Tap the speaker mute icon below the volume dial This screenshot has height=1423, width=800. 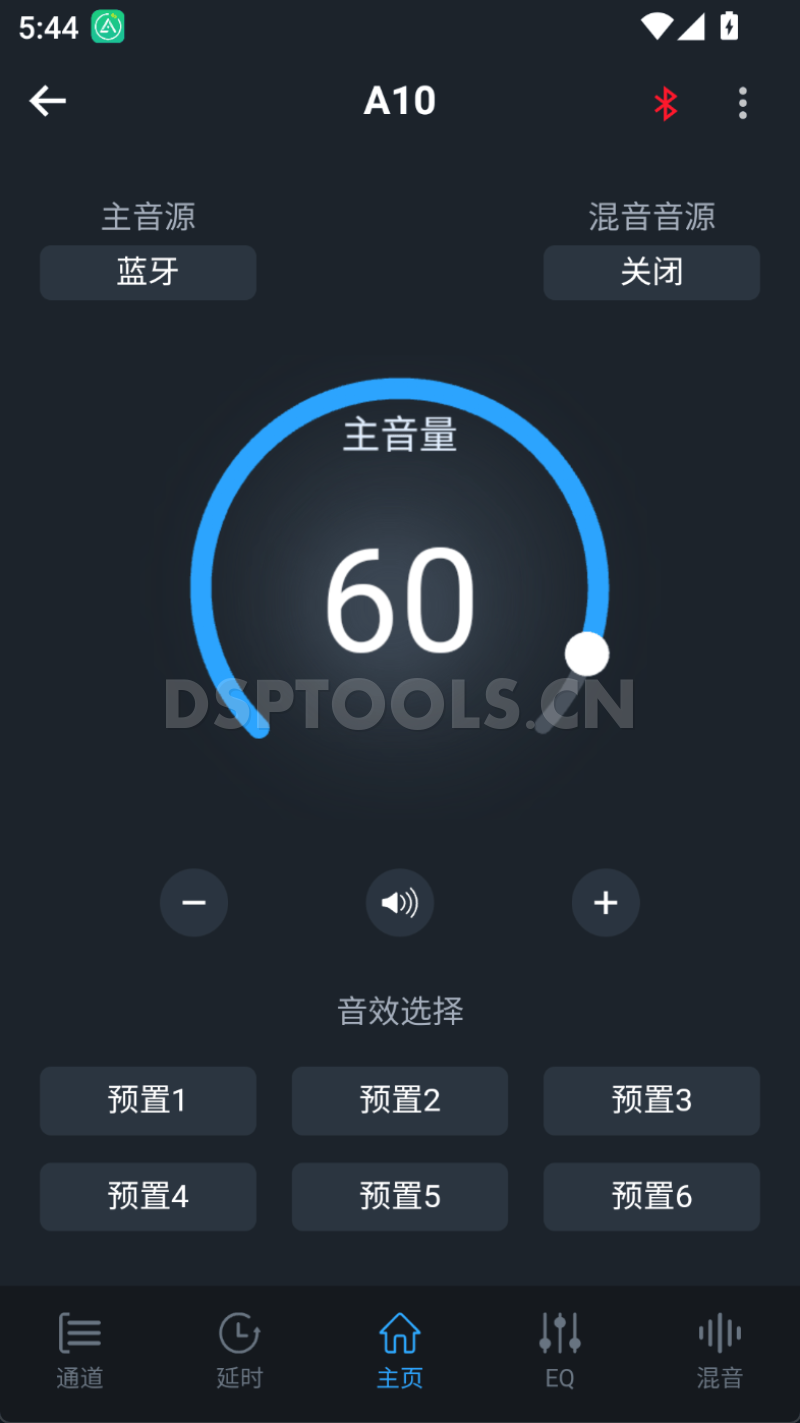click(x=400, y=903)
